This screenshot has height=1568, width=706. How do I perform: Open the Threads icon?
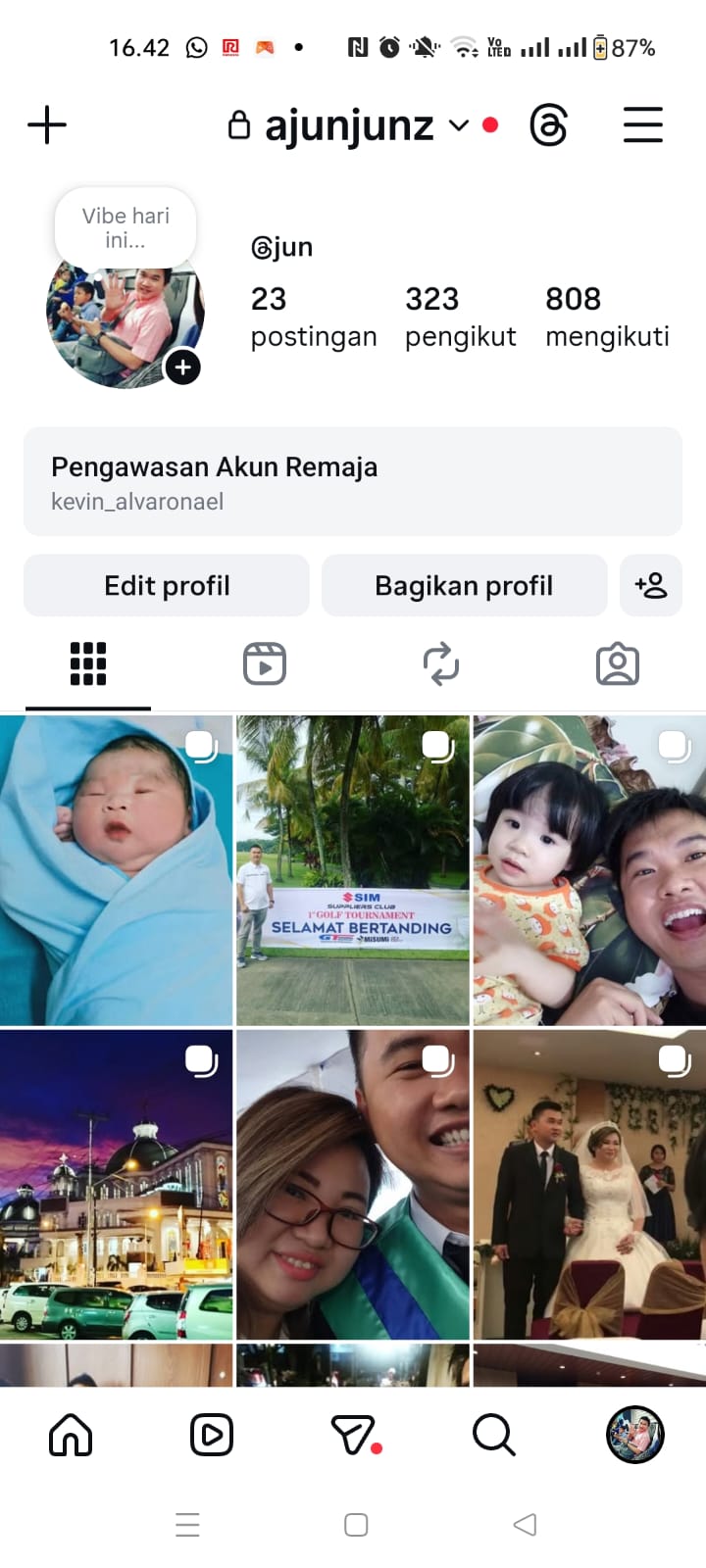pos(548,126)
